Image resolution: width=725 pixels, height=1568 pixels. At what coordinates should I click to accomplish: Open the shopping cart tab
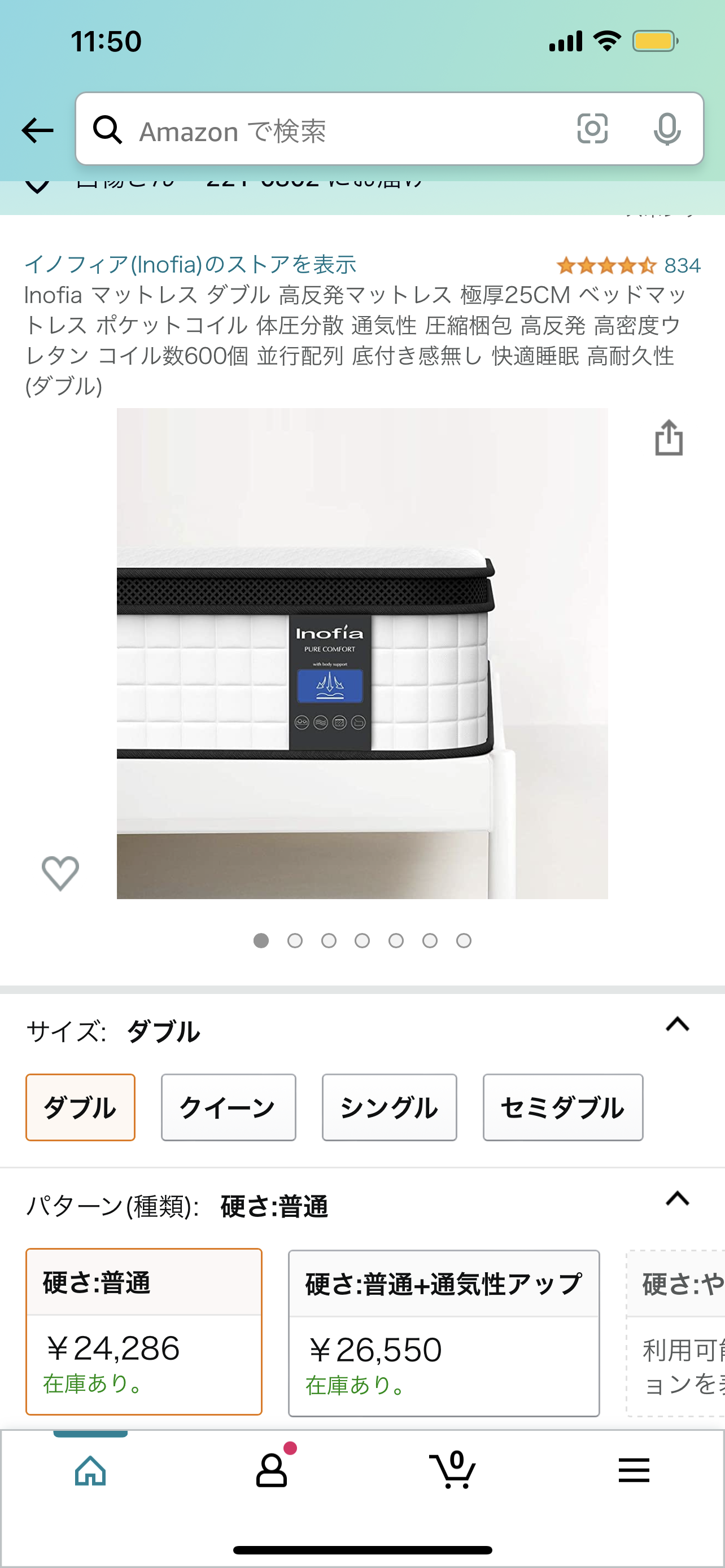pyautogui.click(x=452, y=1470)
